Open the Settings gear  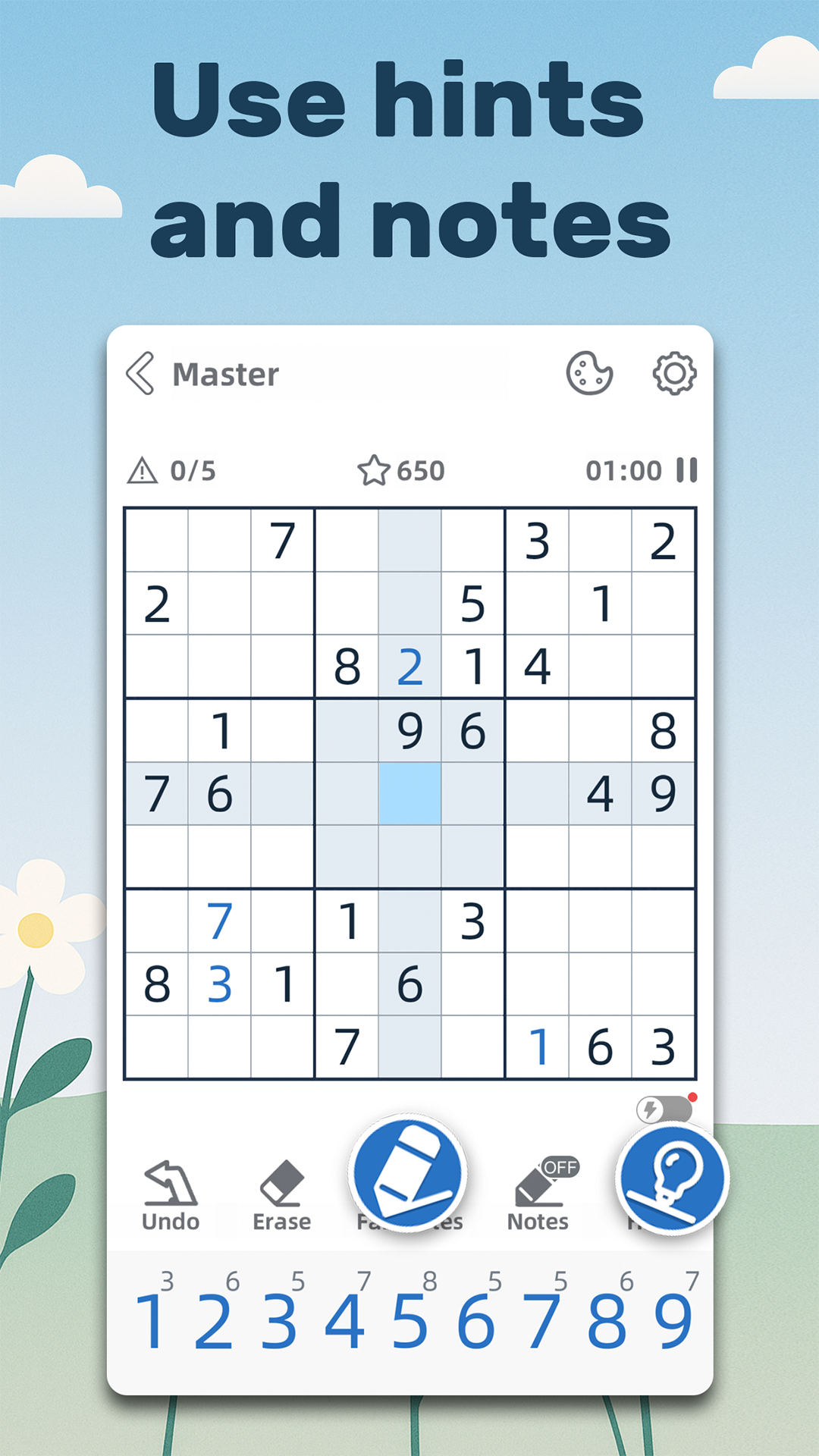(674, 373)
